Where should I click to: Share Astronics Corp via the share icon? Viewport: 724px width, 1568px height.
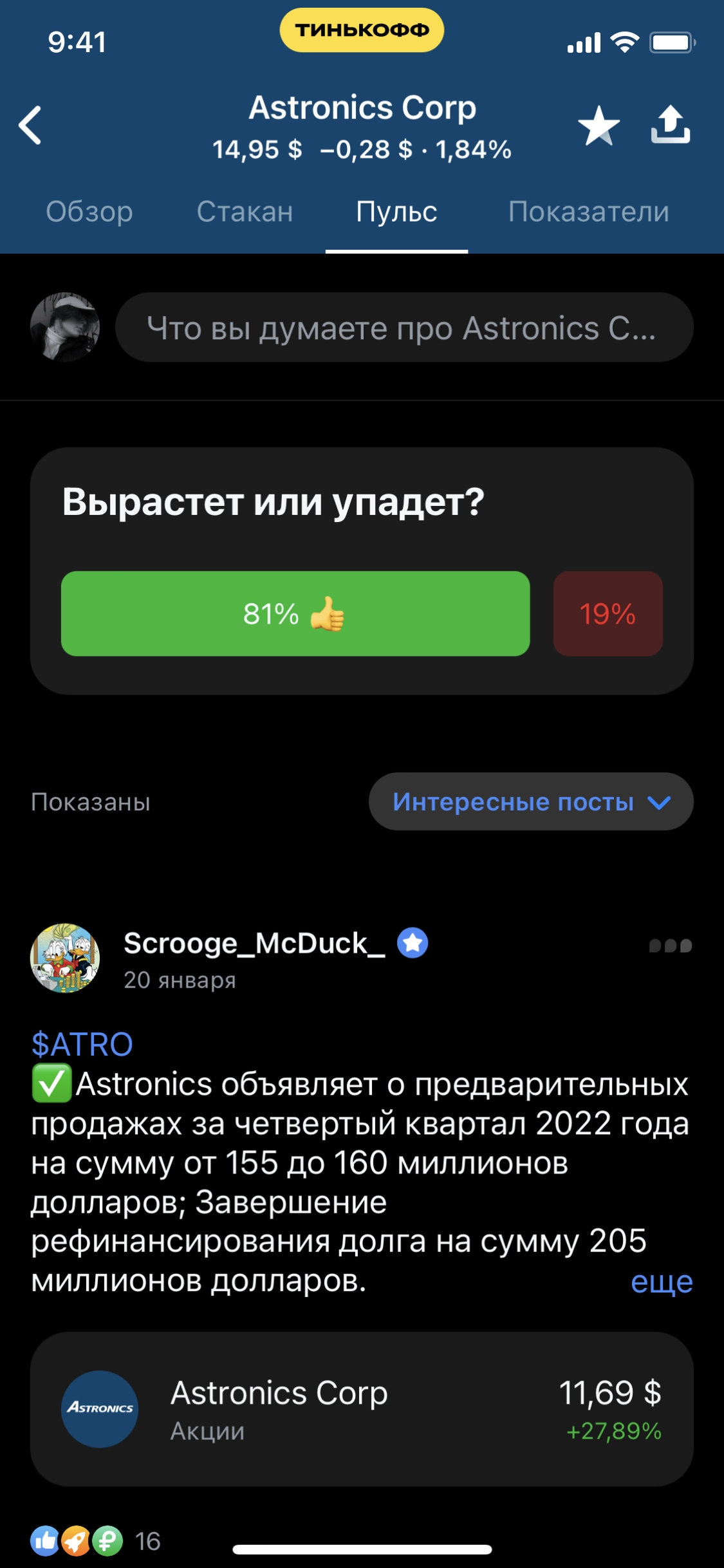point(670,124)
